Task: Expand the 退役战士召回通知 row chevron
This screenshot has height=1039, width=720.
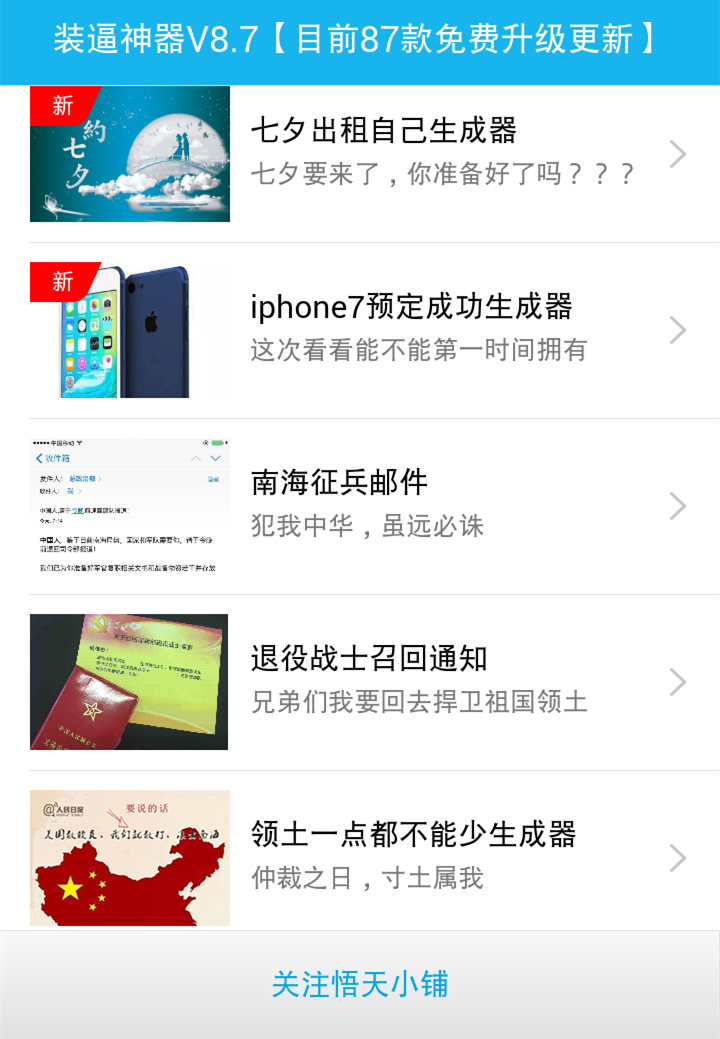Action: 679,682
